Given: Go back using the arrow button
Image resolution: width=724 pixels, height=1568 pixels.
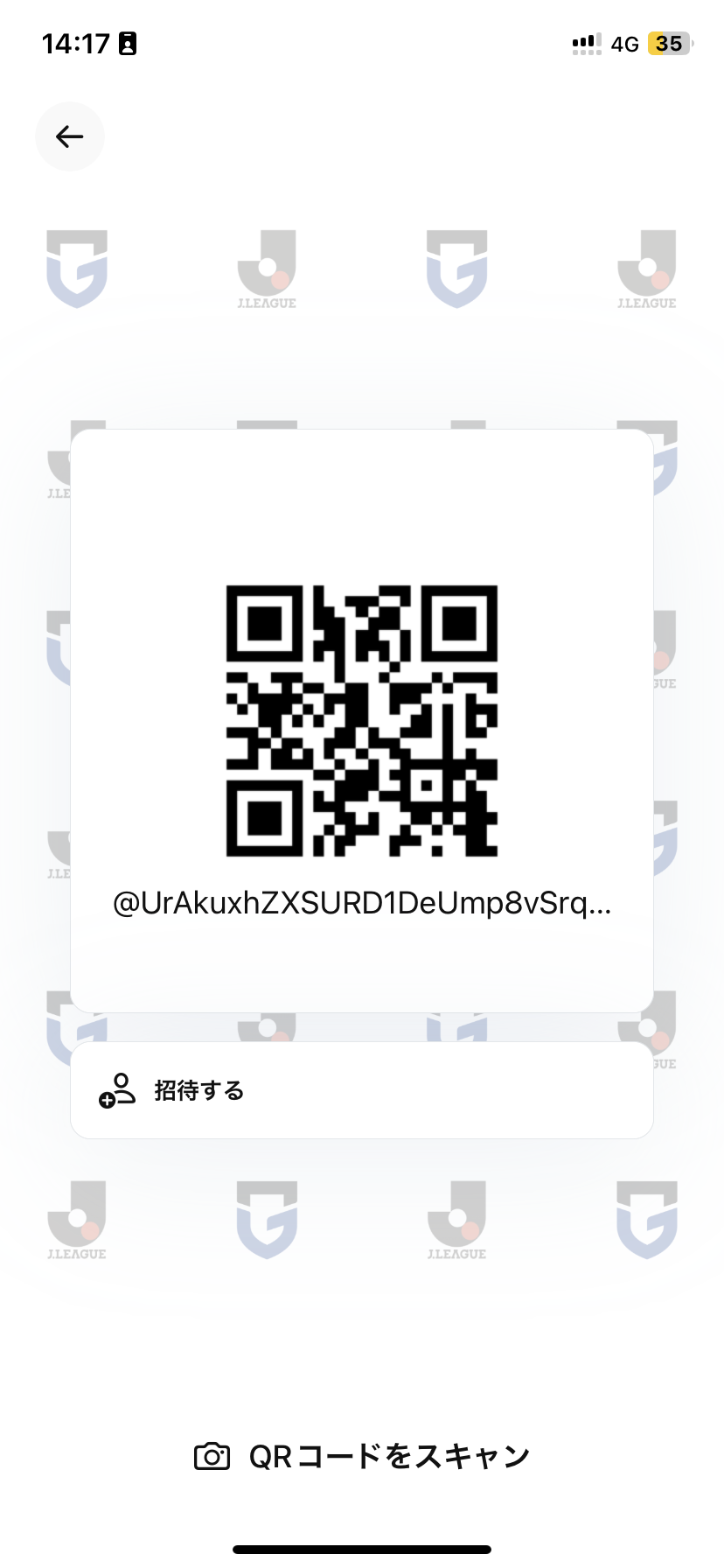Looking at the screenshot, I should tap(70, 136).
